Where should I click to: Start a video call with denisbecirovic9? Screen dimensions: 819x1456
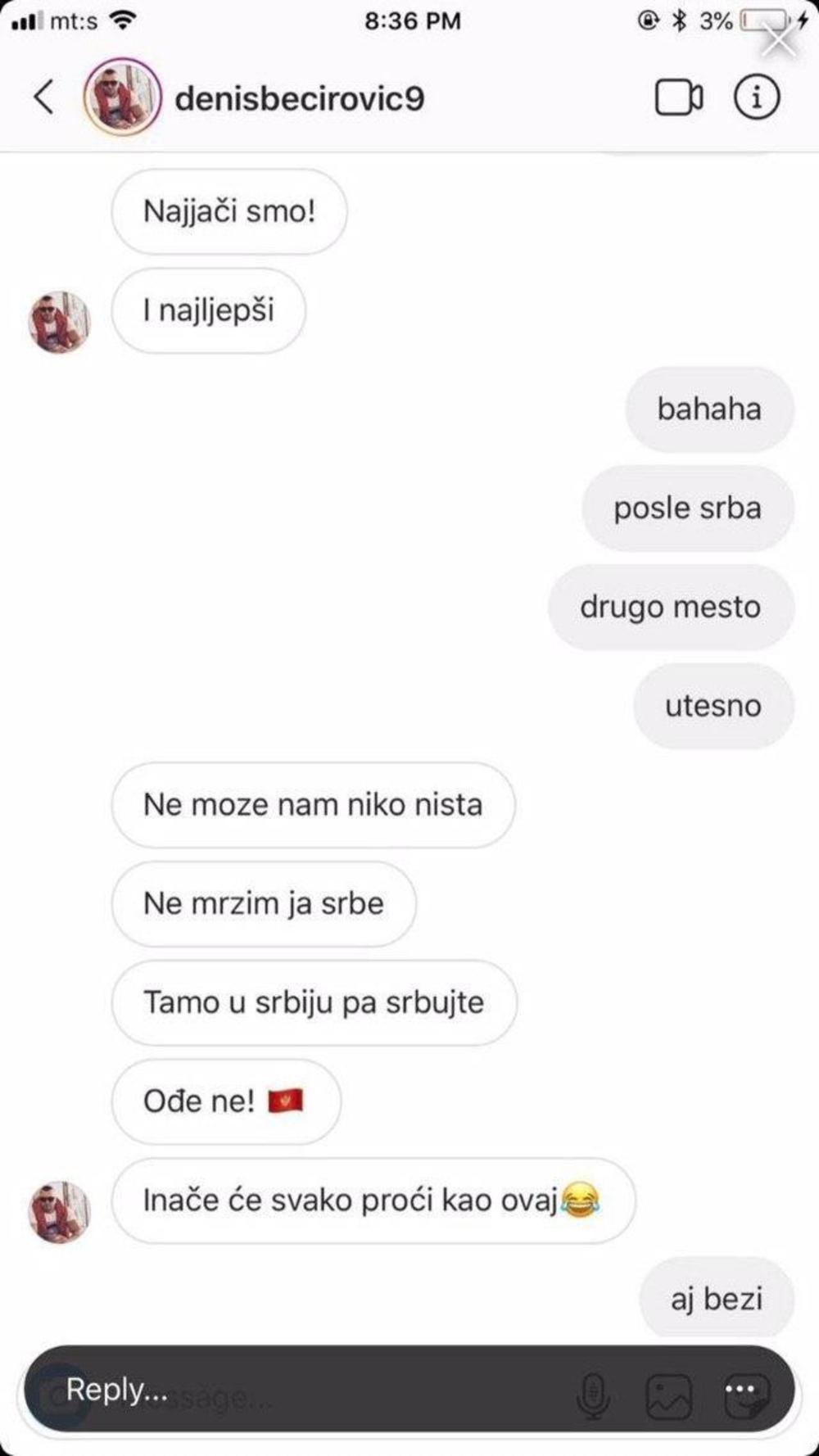(x=678, y=98)
